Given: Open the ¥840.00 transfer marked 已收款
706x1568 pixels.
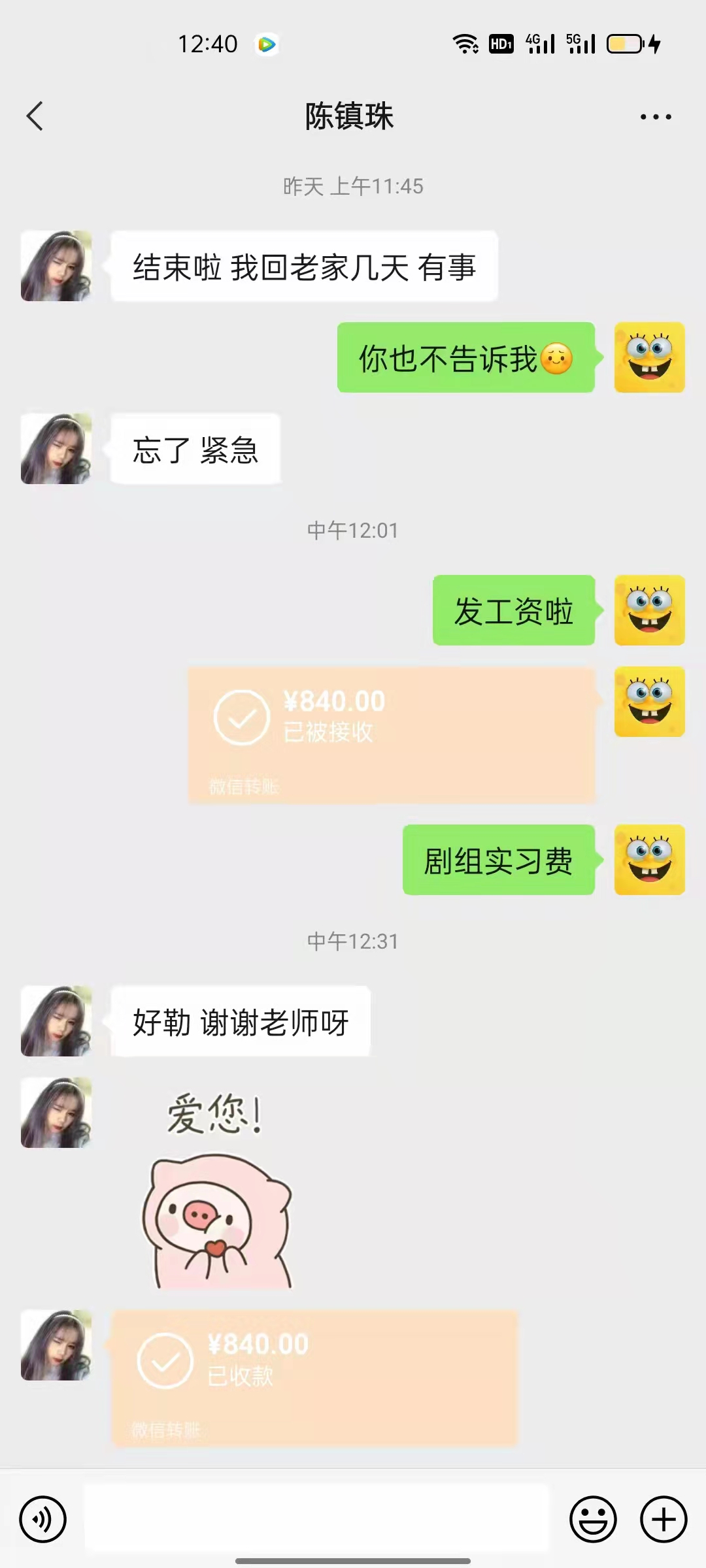Looking at the screenshot, I should tap(314, 1377).
